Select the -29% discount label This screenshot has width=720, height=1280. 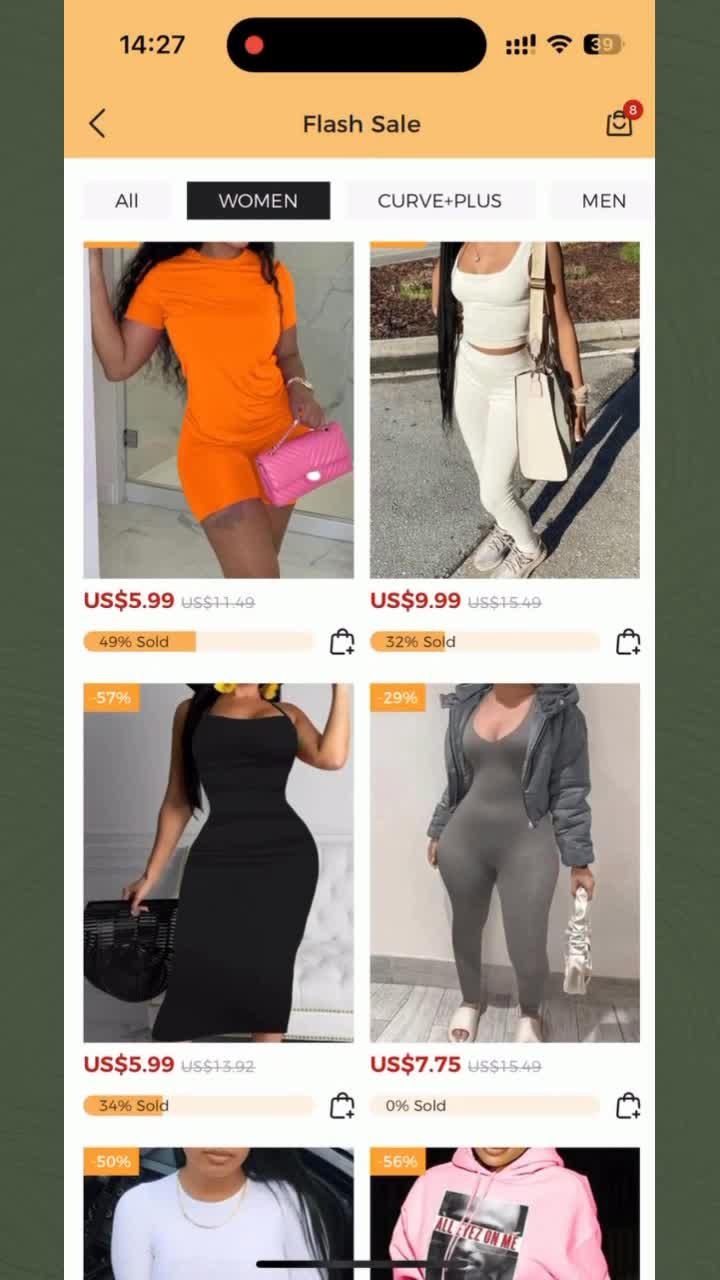click(x=397, y=697)
